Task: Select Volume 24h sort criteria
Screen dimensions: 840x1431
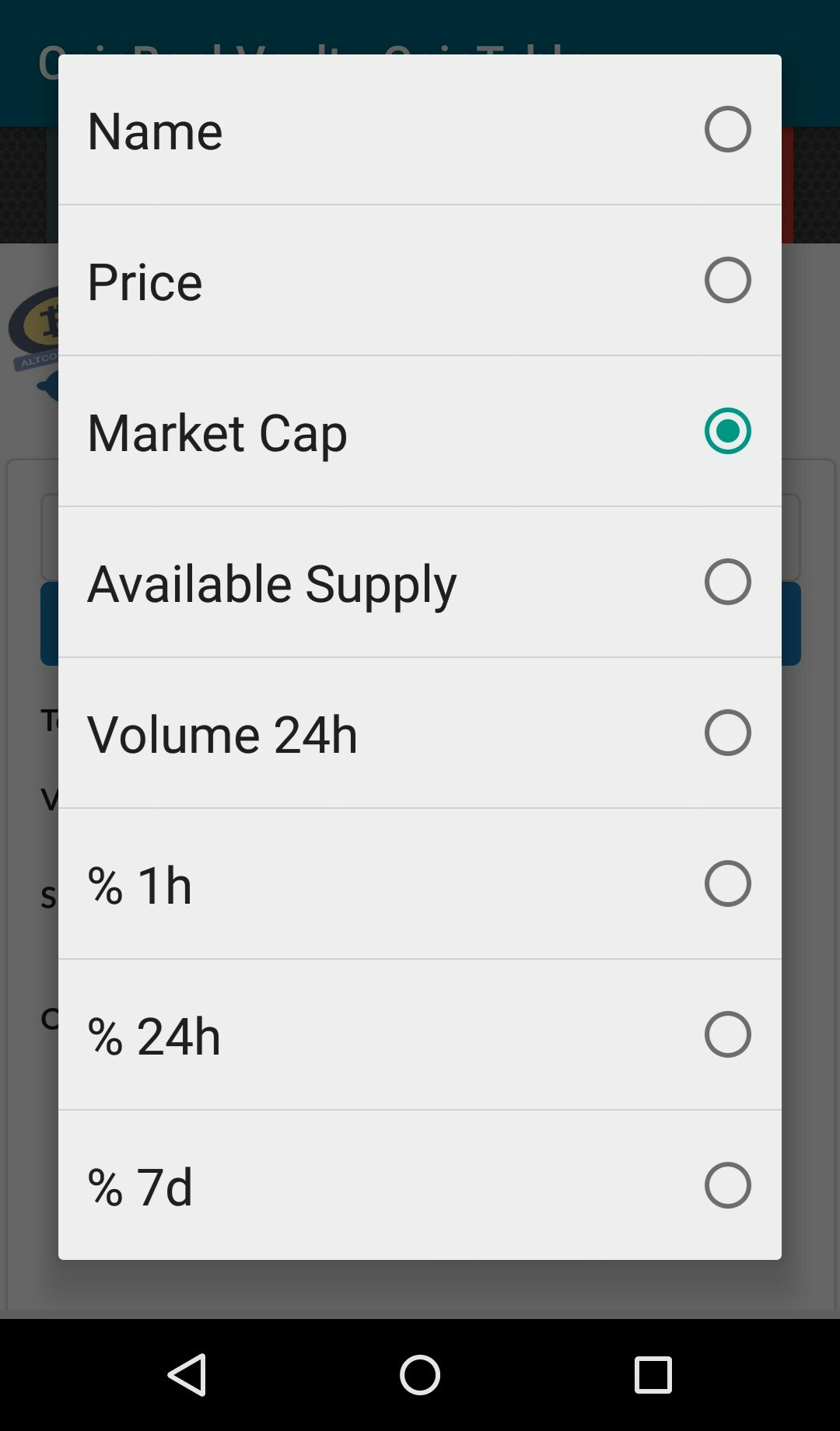Action: pyautogui.click(x=727, y=732)
